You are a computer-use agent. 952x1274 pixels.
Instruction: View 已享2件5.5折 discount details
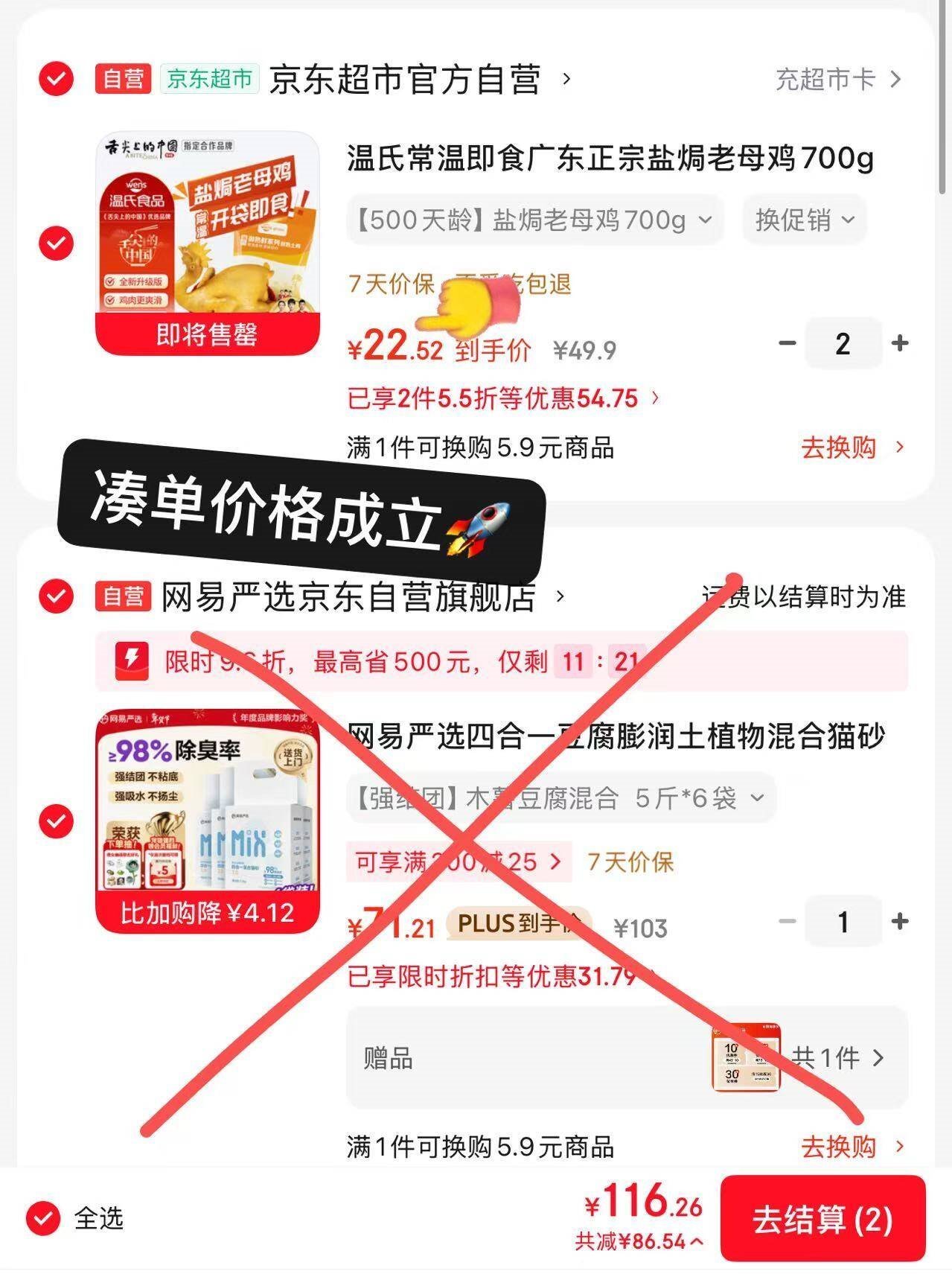click(504, 398)
